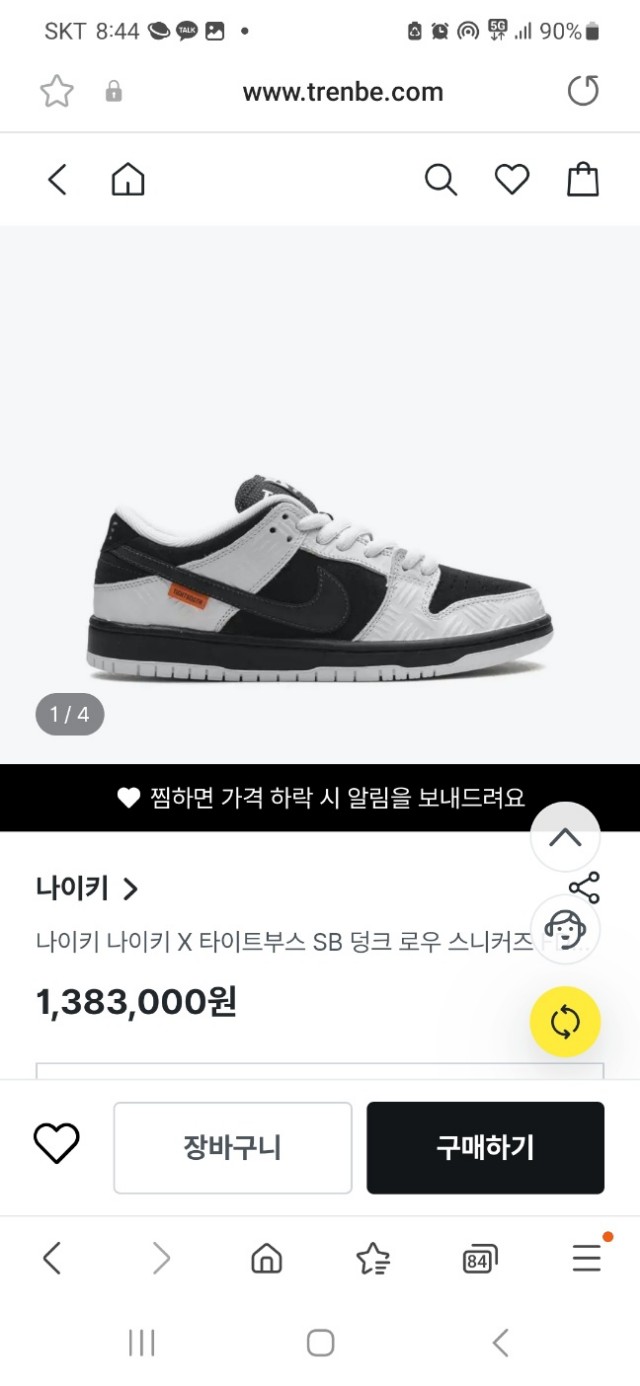
Task: Tap the yellow refresh floating button
Action: tap(565, 1022)
